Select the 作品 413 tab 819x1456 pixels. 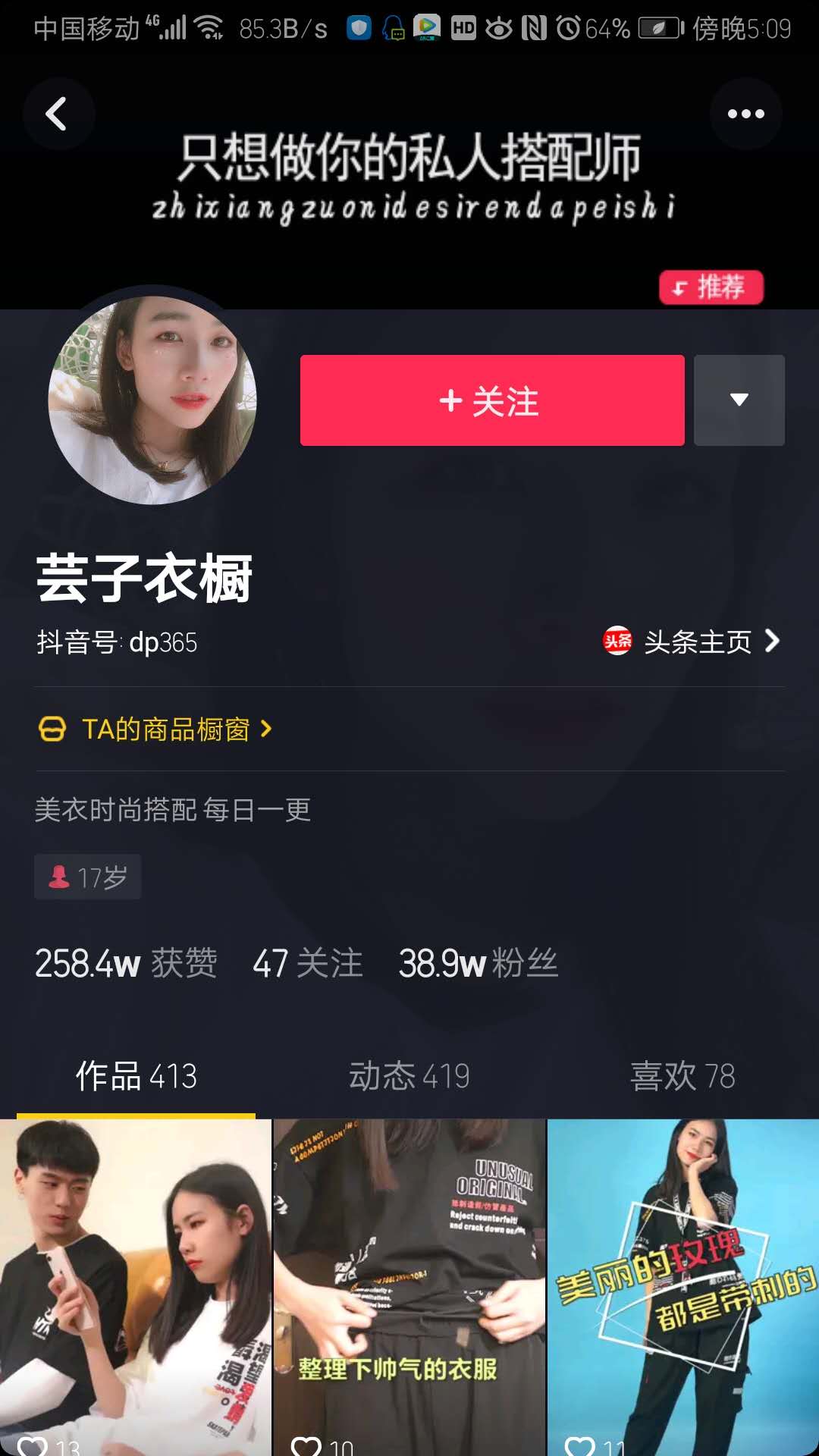(x=136, y=1076)
